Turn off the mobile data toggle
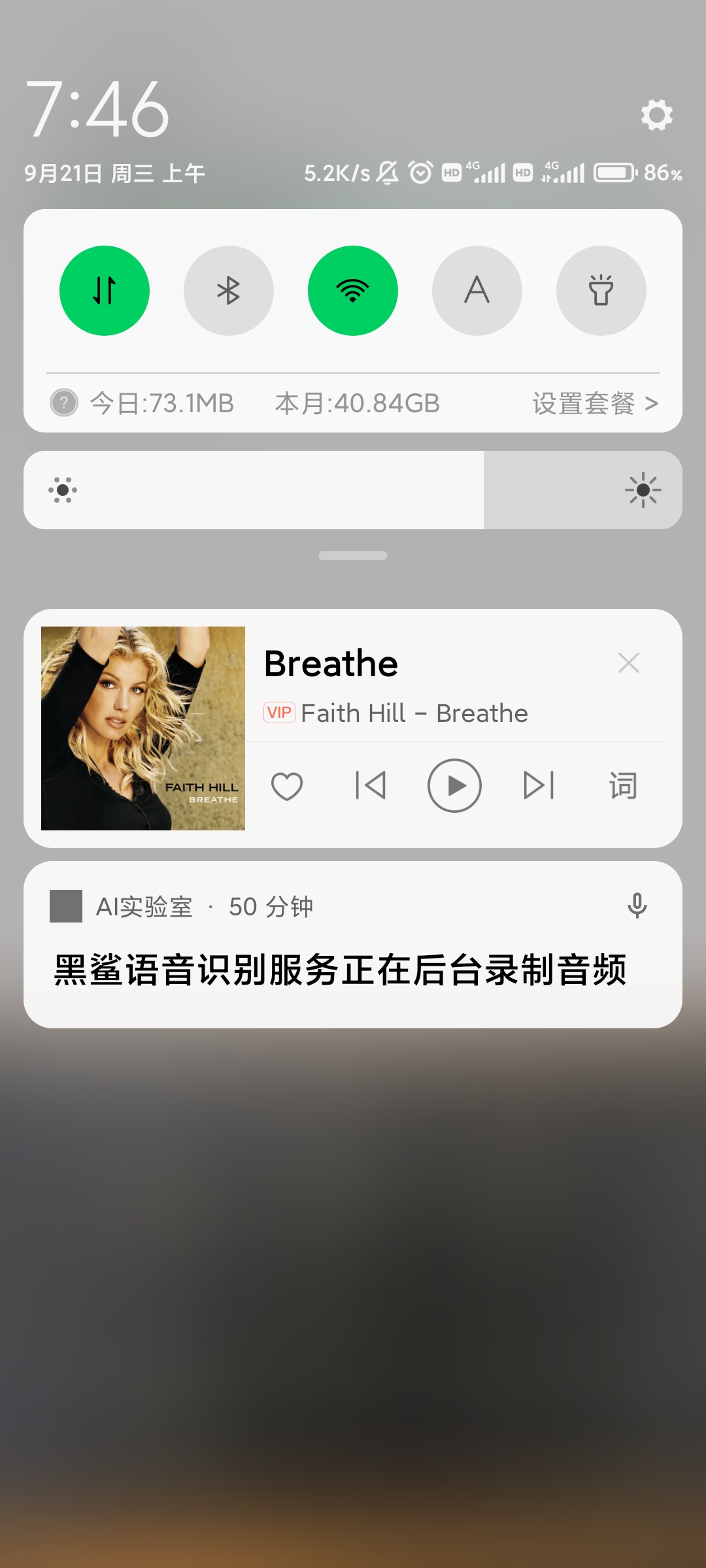This screenshot has height=1568, width=706. click(105, 291)
